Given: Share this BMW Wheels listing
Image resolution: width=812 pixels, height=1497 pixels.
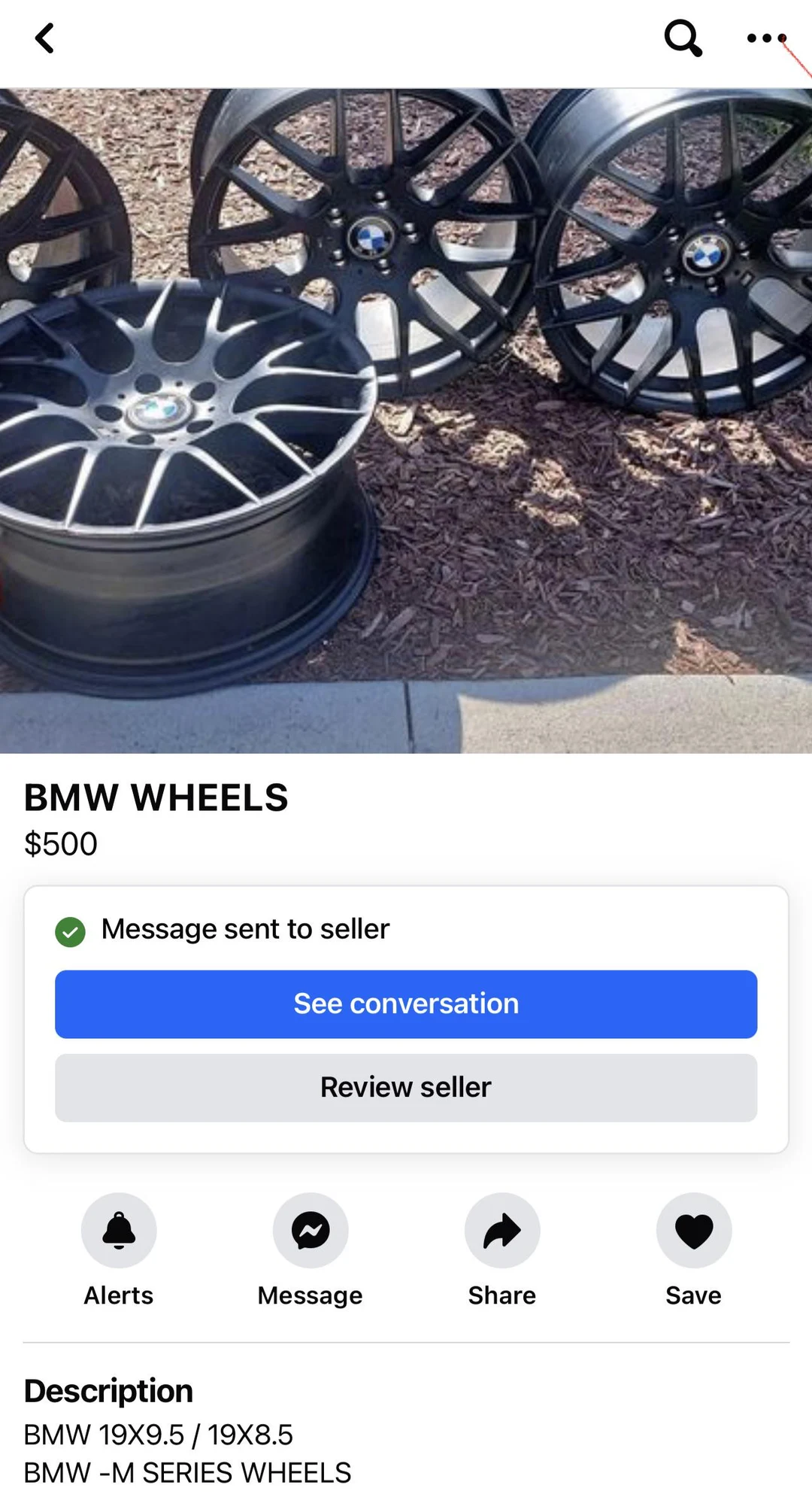Looking at the screenshot, I should pos(502,1231).
